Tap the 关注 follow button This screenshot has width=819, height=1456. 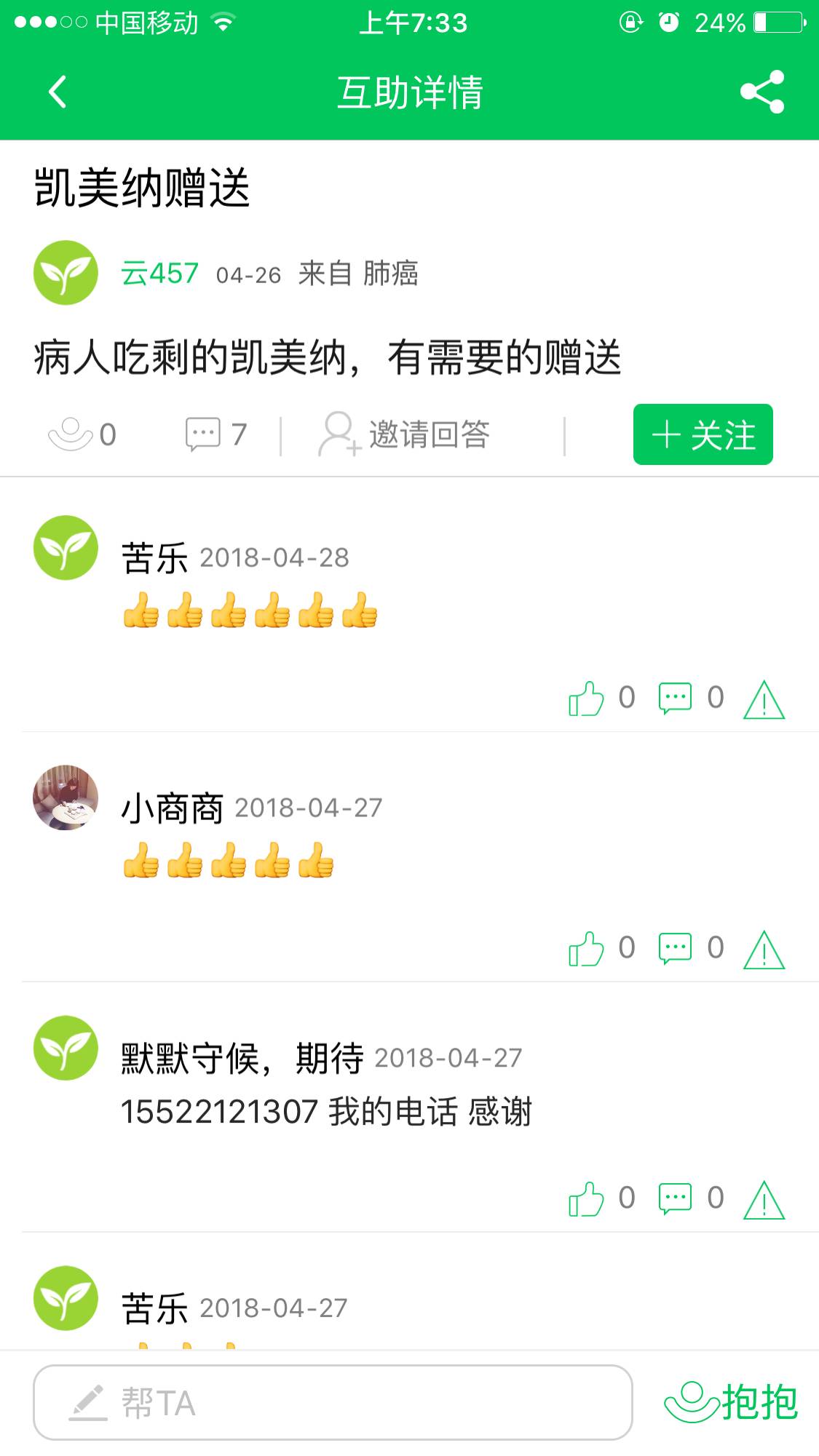click(x=703, y=435)
